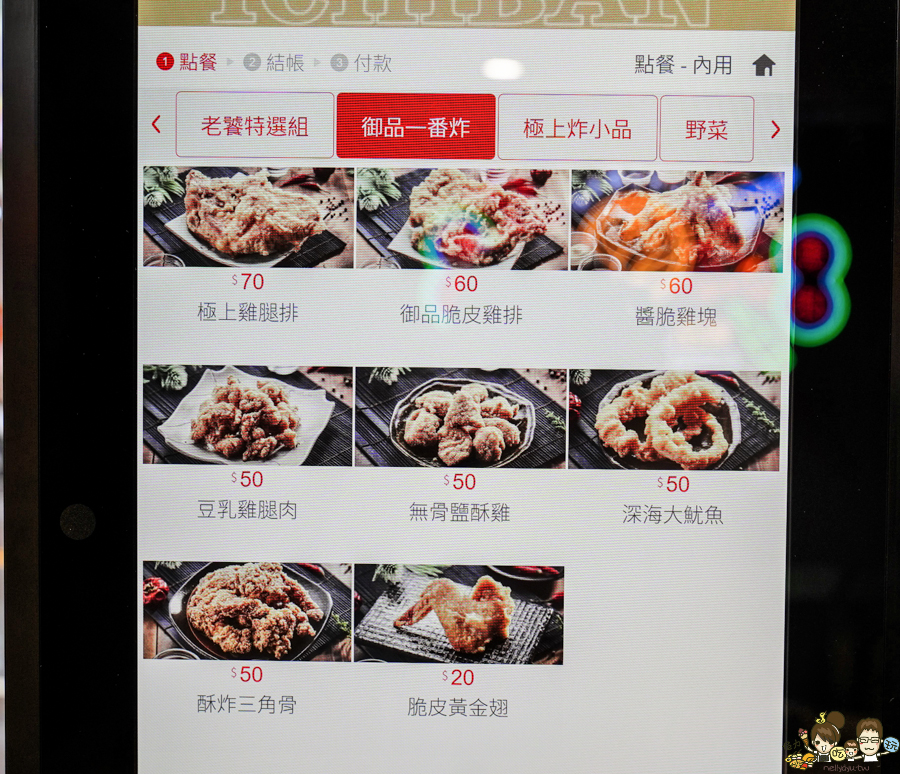900x774 pixels.
Task: Switch to the 老饕特選組 category tab
Action: click(x=255, y=127)
